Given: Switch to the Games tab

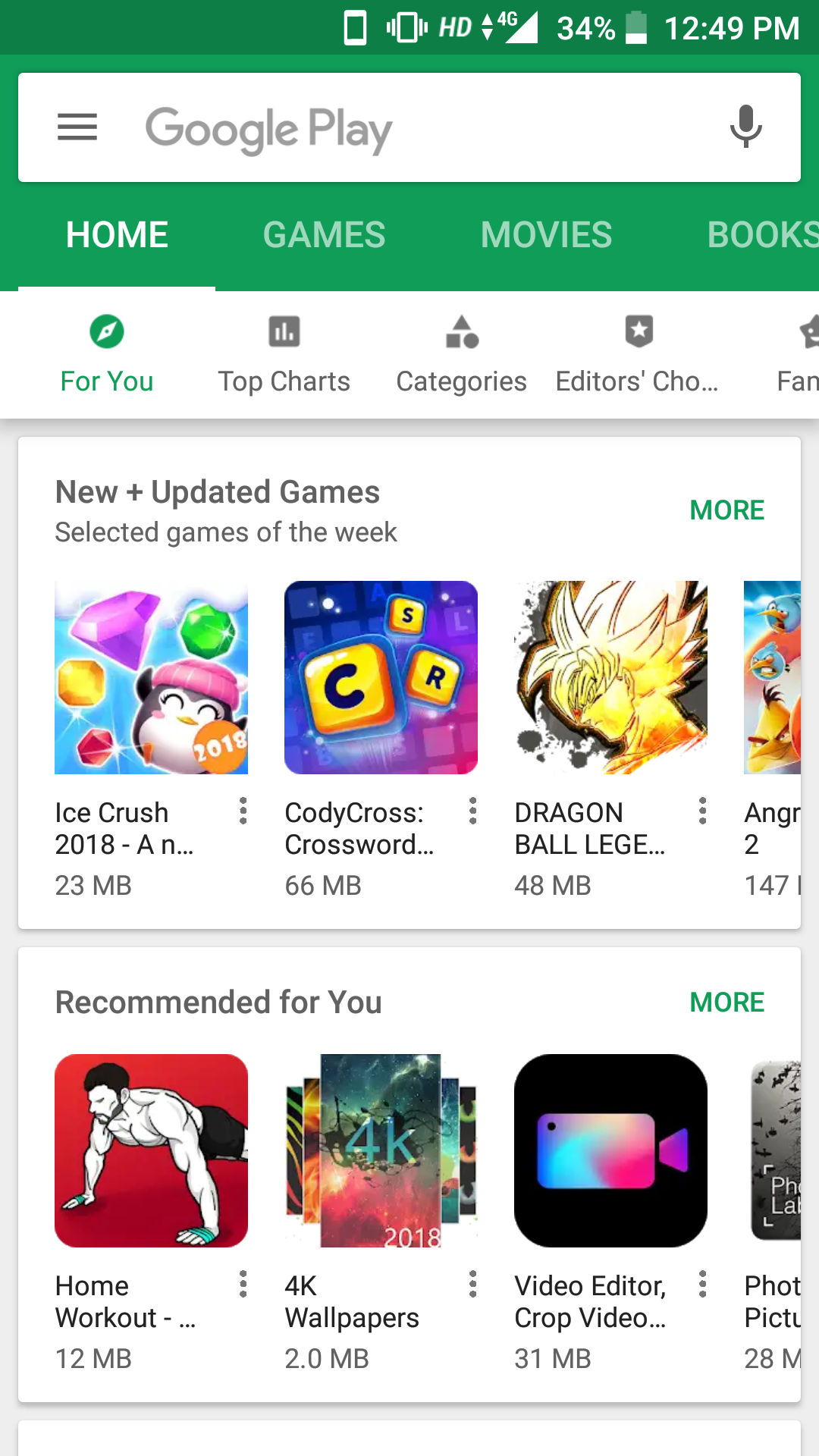Looking at the screenshot, I should (324, 235).
